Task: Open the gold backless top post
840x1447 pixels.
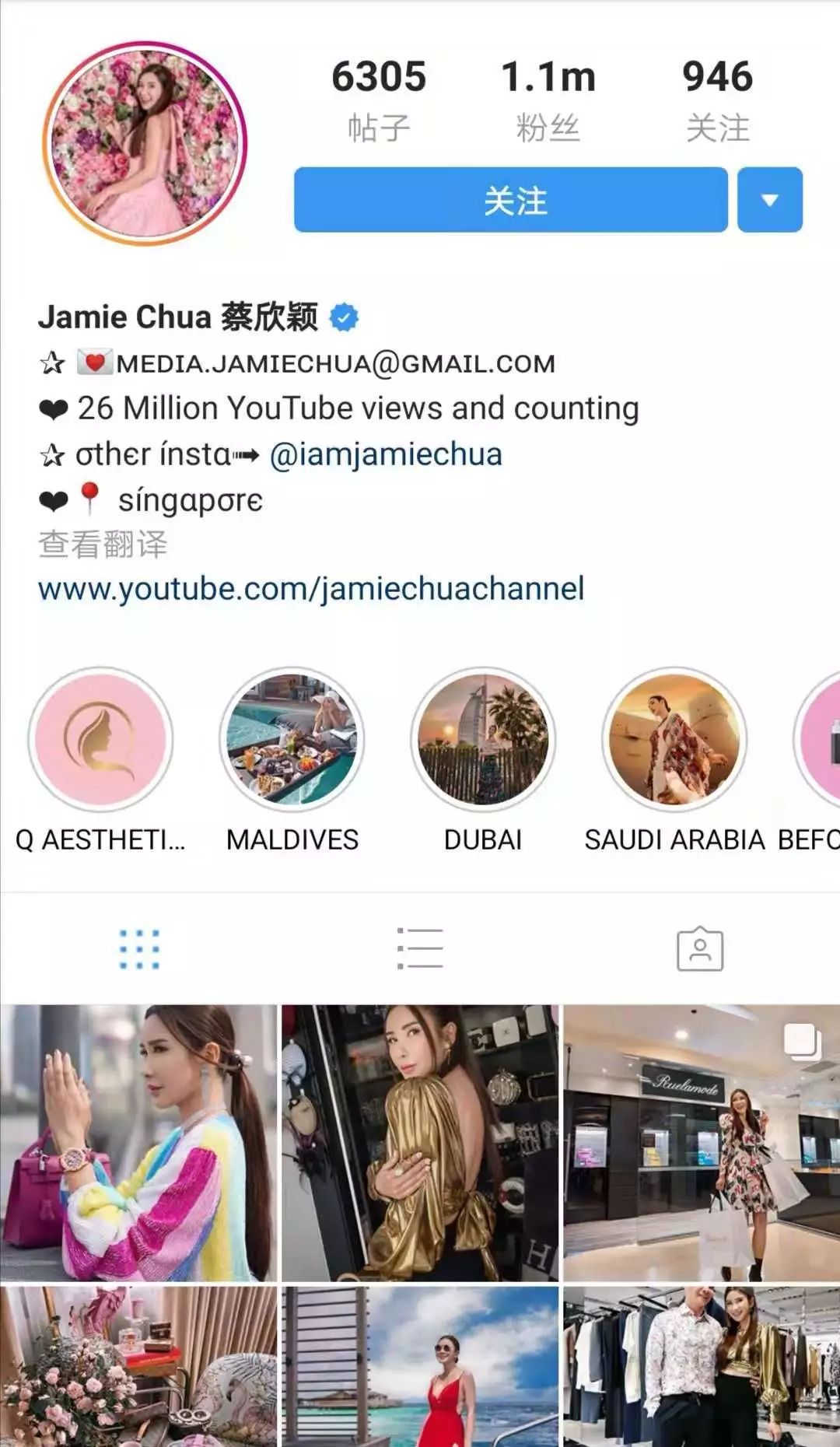Action: click(x=420, y=1142)
